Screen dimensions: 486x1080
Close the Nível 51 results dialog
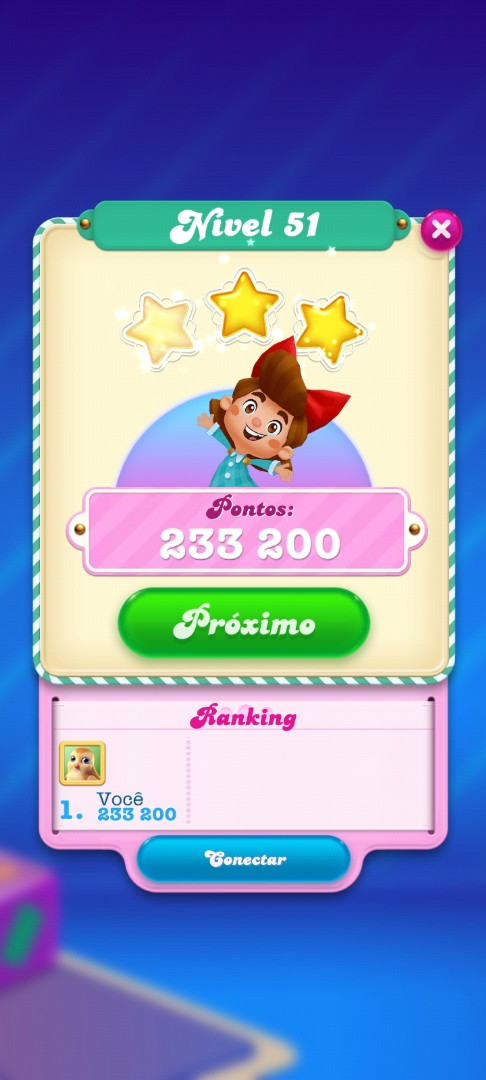pyautogui.click(x=441, y=230)
